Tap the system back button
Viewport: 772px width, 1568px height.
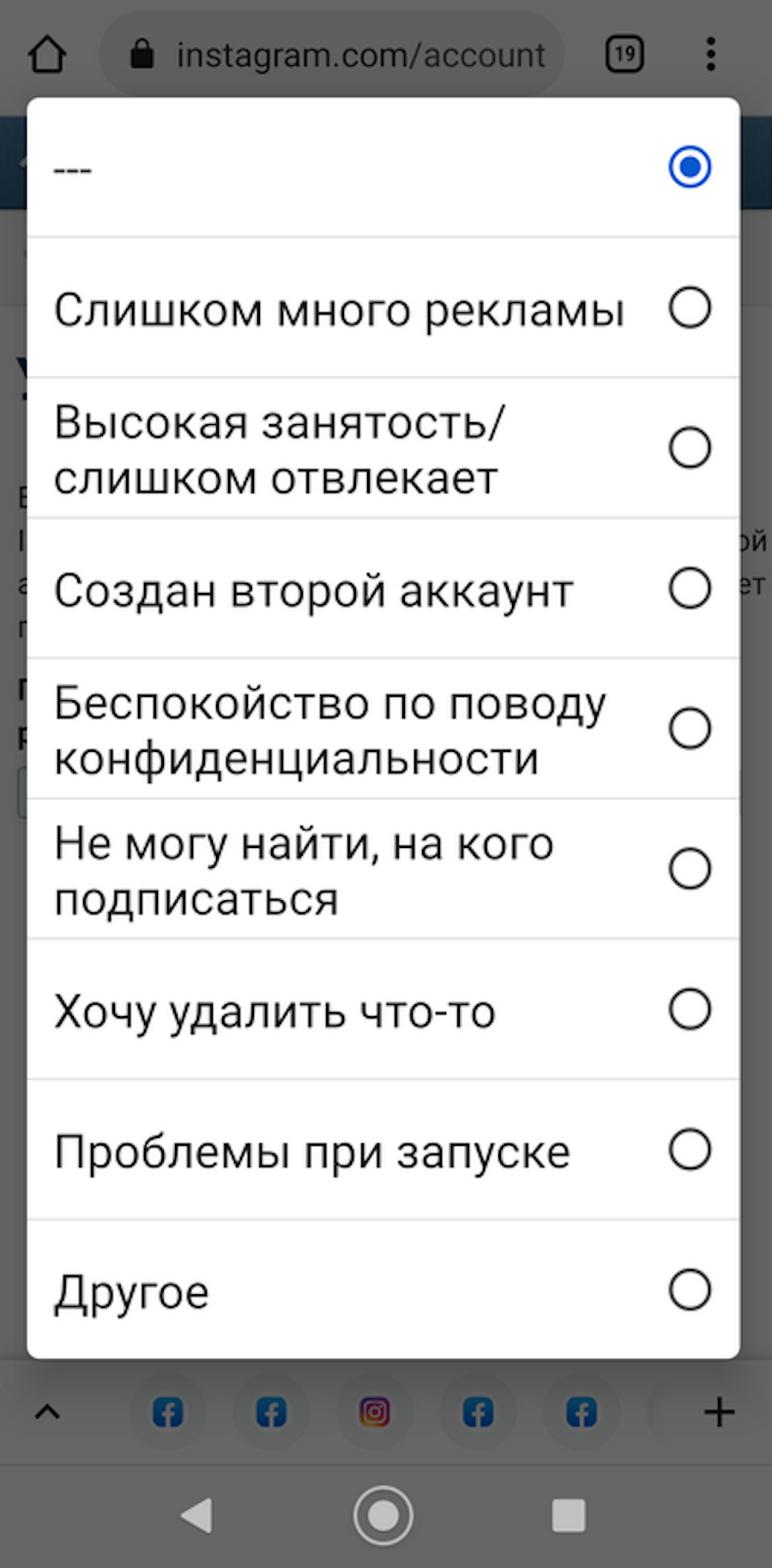[197, 1516]
